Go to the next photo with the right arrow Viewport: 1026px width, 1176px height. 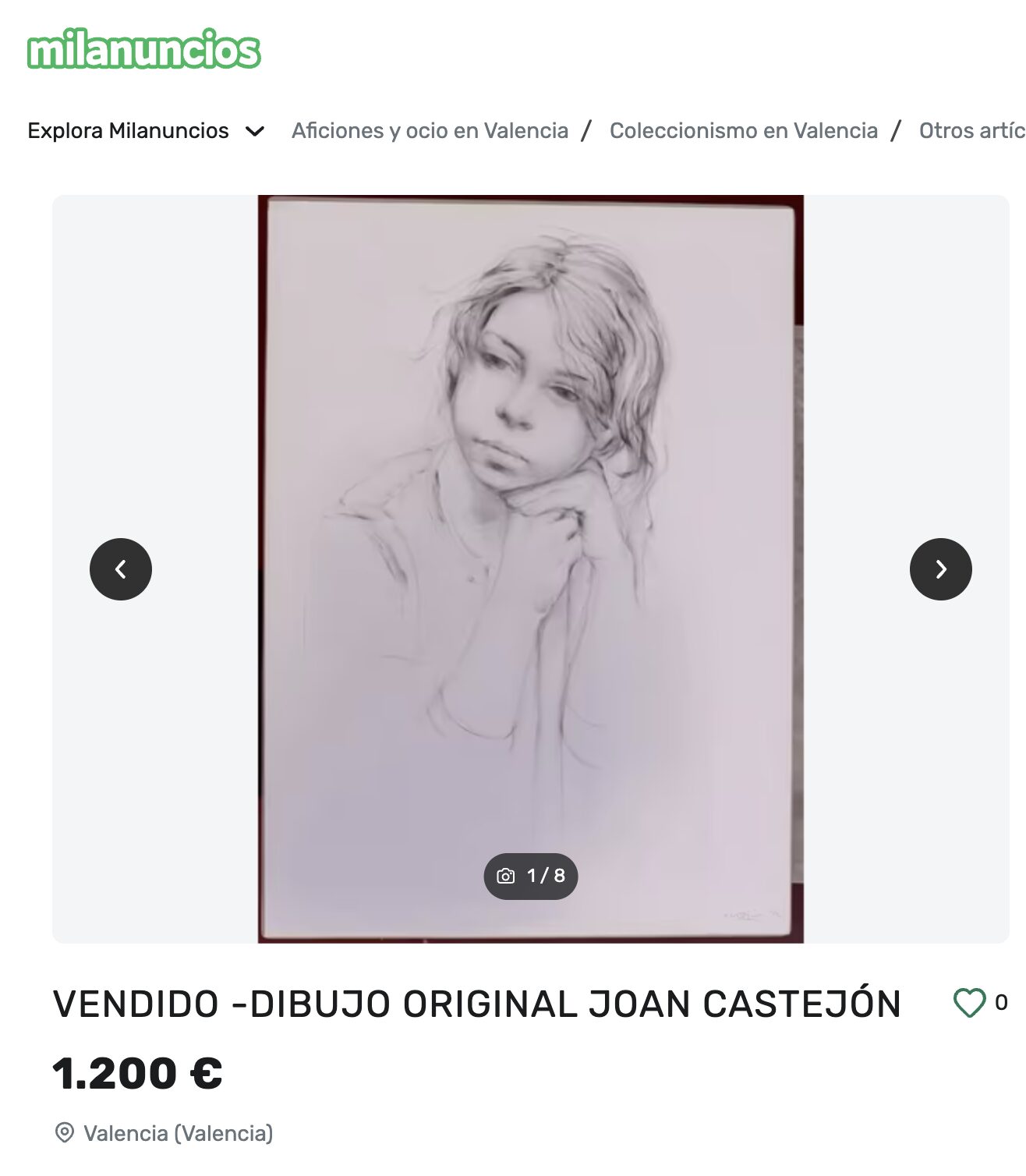pos(942,569)
